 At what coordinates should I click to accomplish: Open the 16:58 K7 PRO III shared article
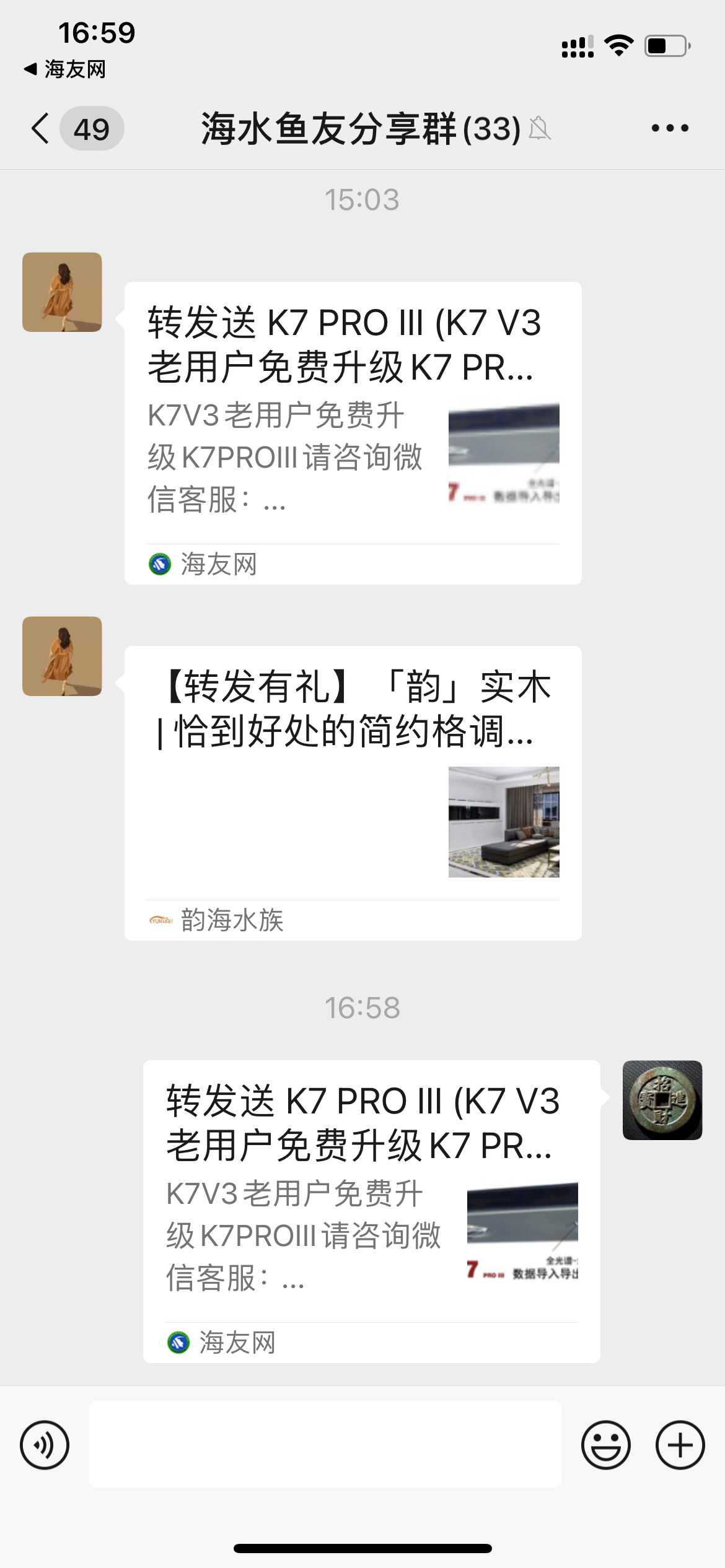click(x=371, y=1211)
